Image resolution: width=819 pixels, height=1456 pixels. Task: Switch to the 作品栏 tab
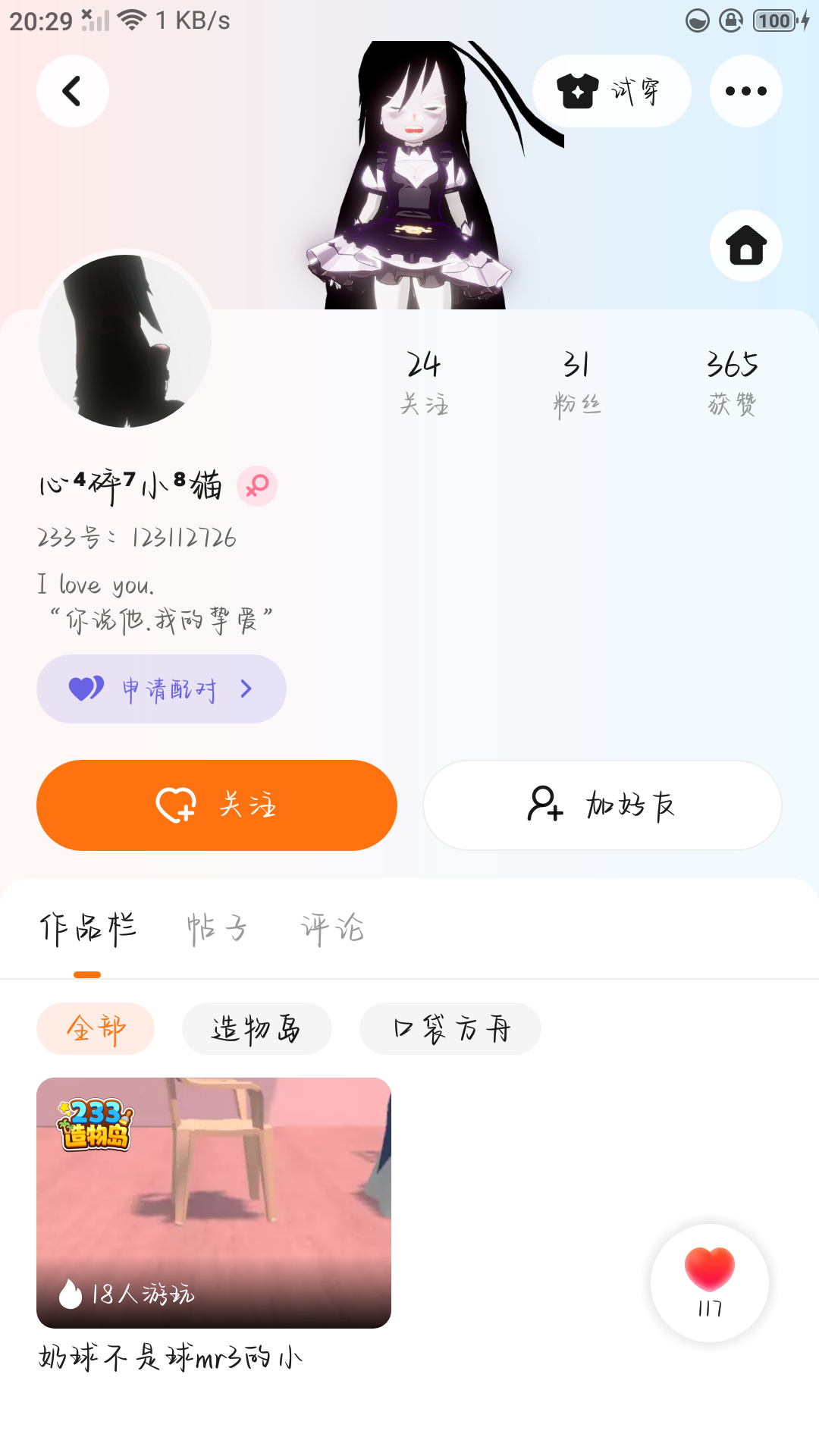[87, 929]
